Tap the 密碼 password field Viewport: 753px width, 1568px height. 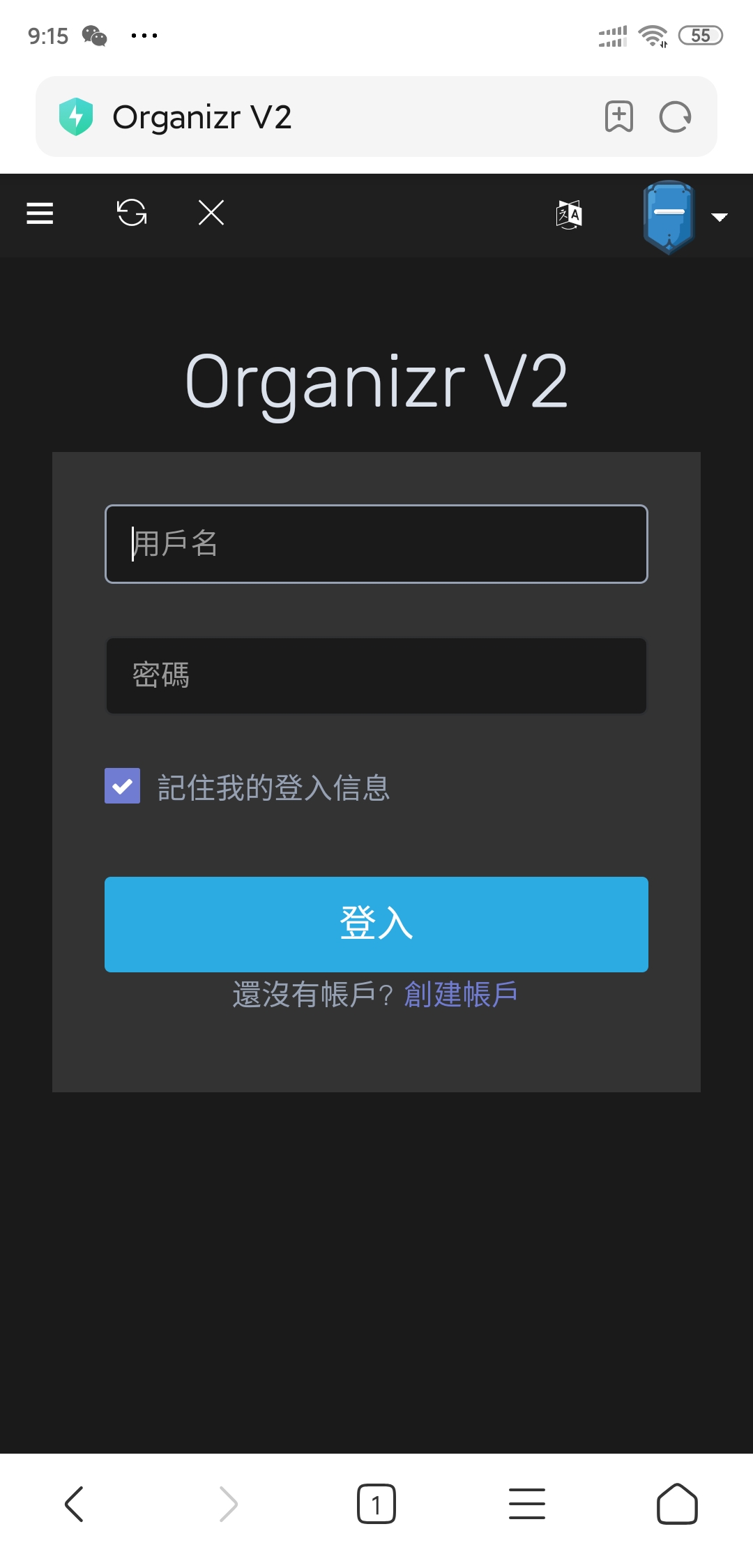coord(376,675)
